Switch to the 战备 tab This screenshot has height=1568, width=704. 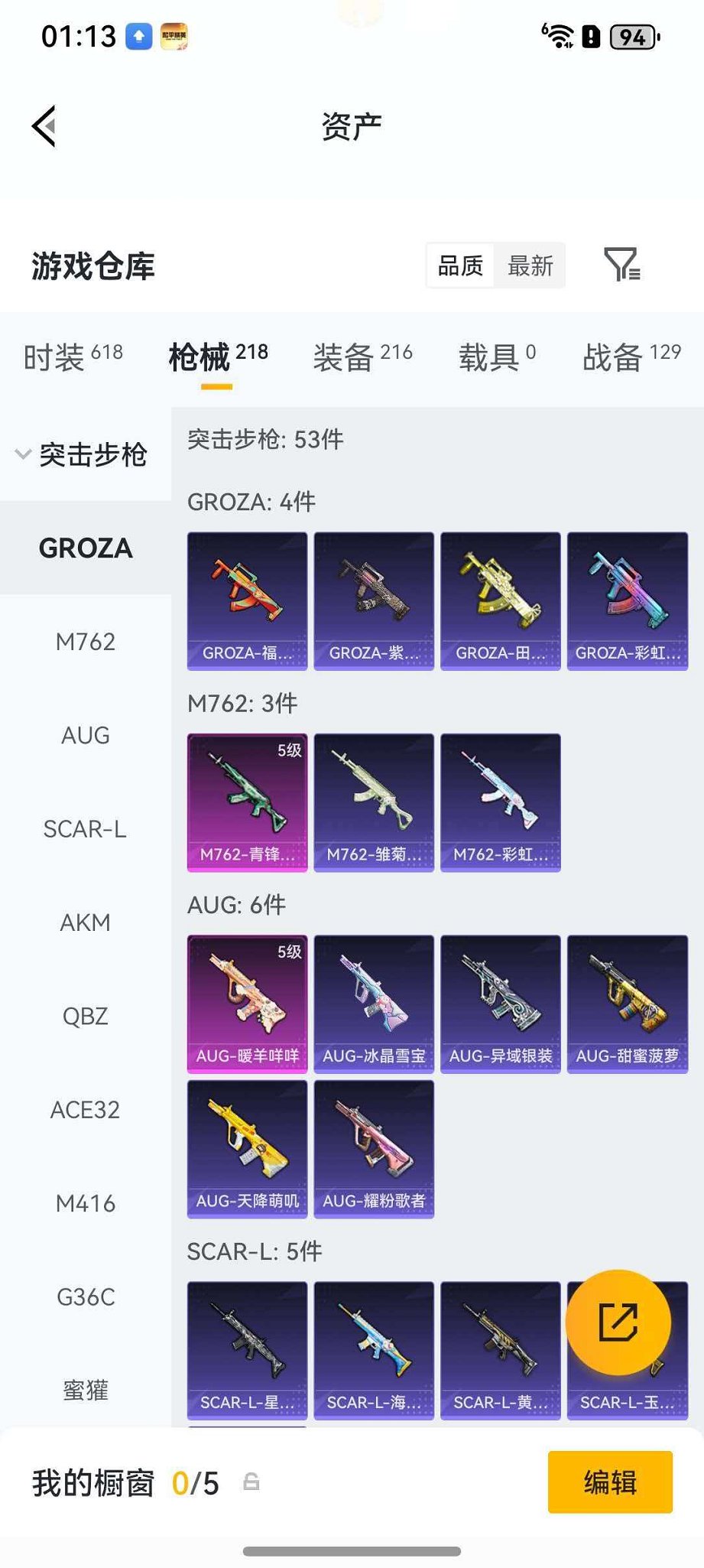(x=631, y=356)
